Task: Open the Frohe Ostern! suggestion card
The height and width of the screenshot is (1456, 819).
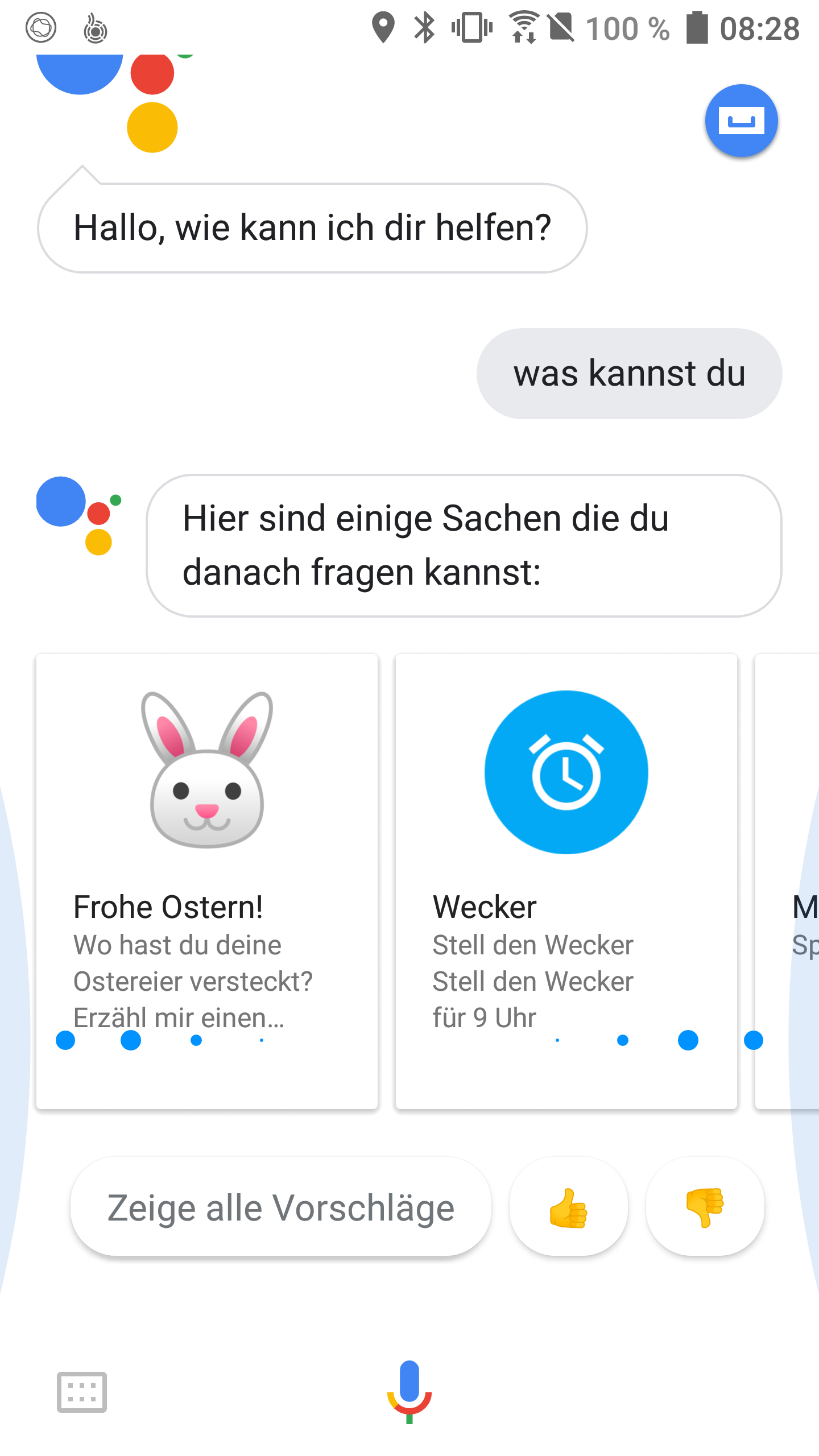Action: (x=207, y=881)
